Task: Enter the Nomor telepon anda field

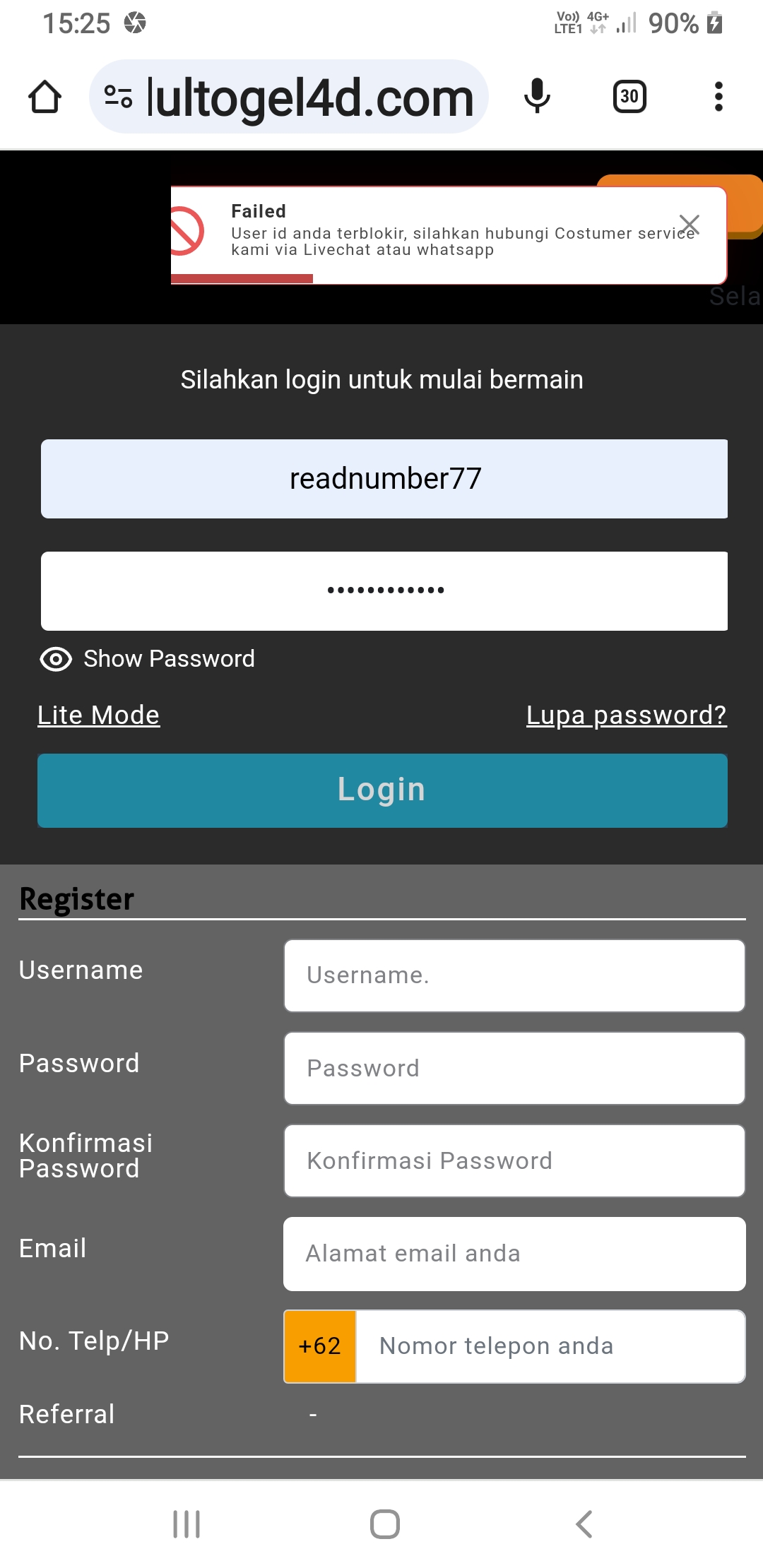Action: click(x=550, y=1346)
